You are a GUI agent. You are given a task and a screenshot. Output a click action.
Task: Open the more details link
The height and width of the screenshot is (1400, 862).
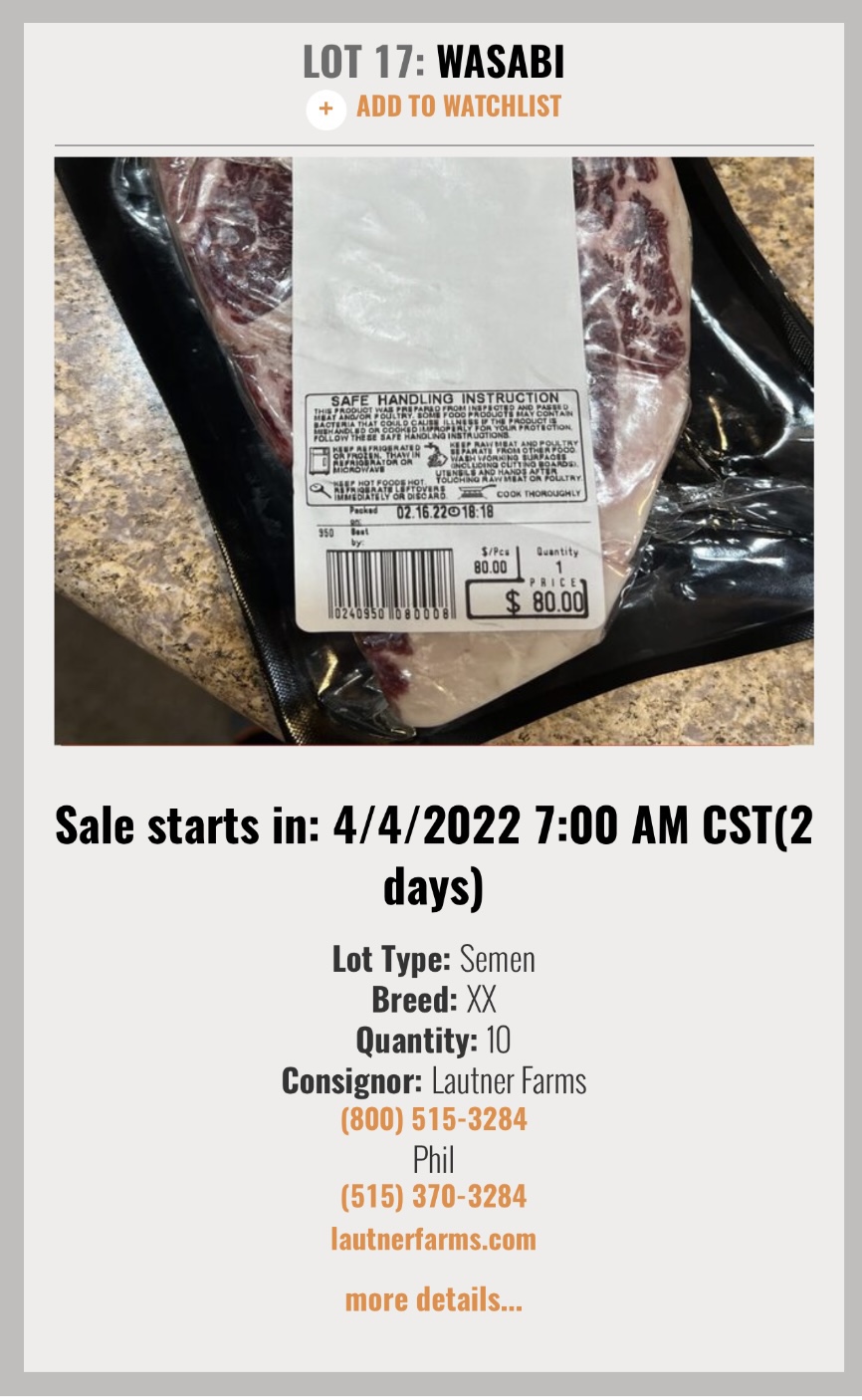(x=434, y=1299)
